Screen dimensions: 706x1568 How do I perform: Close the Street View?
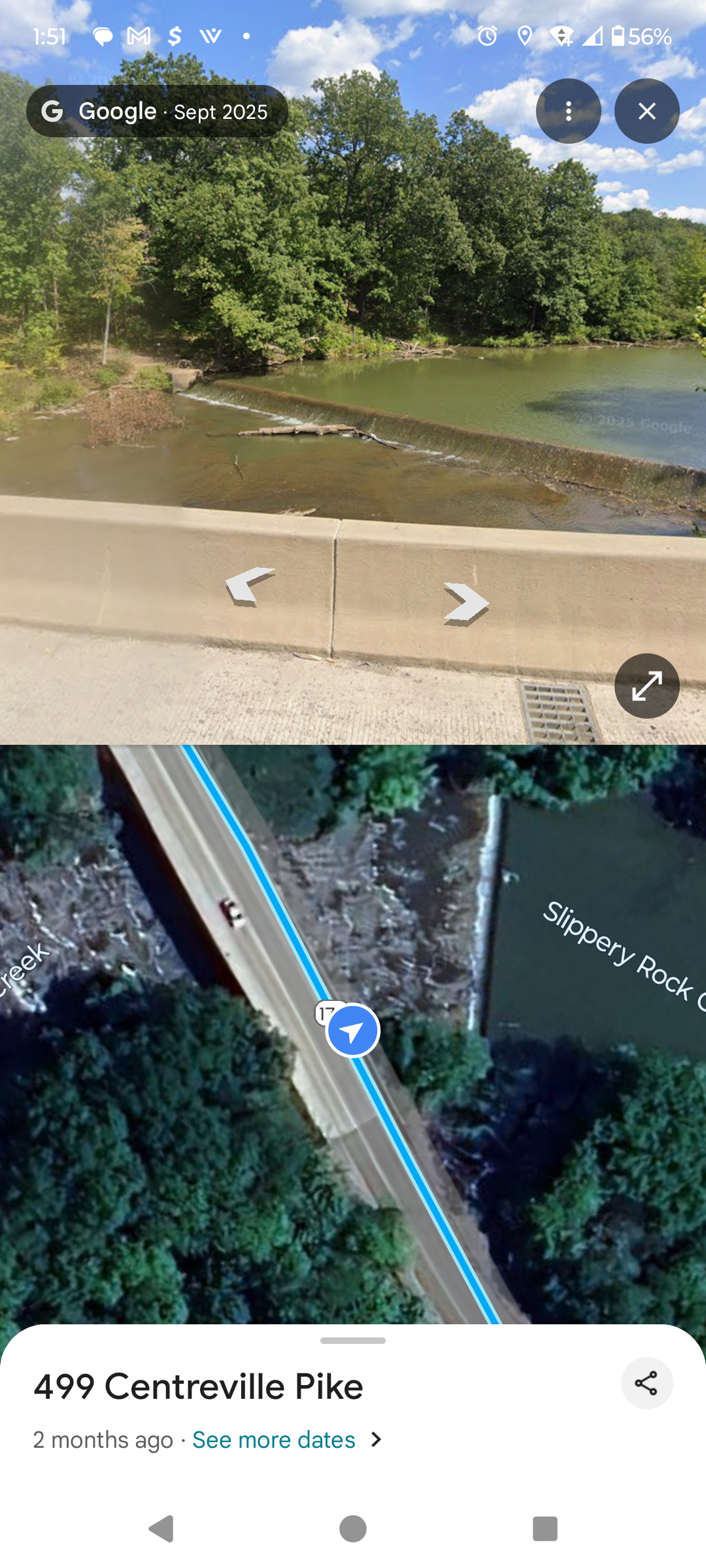coord(647,111)
